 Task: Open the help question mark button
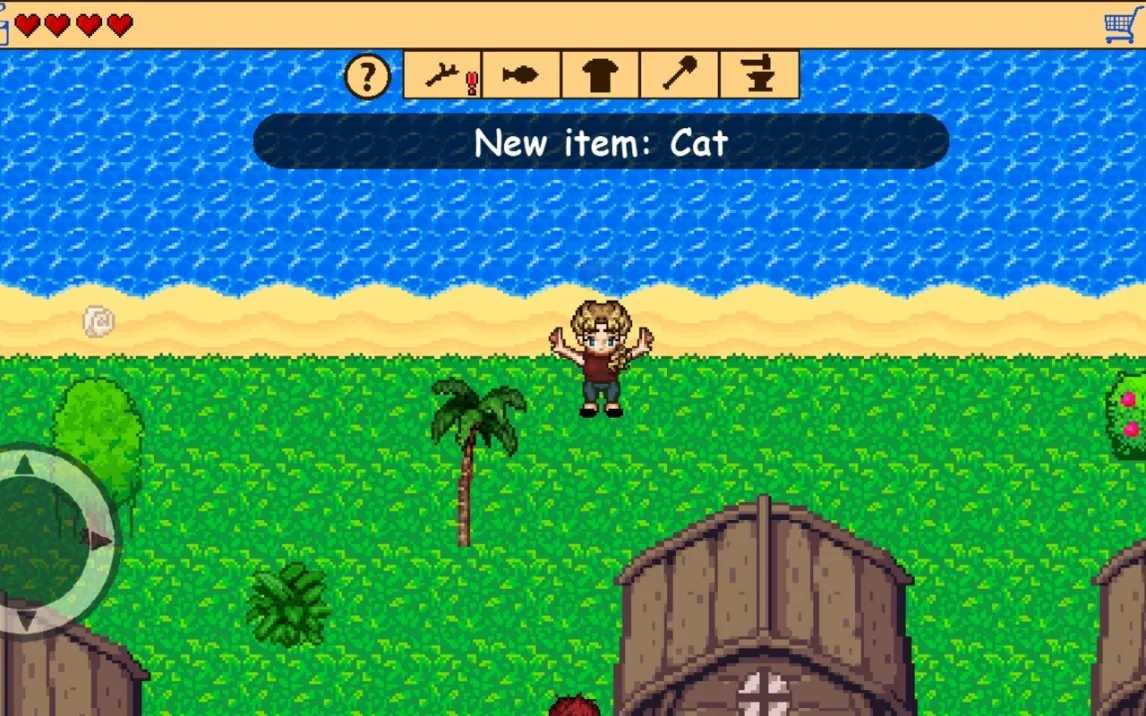click(x=367, y=76)
